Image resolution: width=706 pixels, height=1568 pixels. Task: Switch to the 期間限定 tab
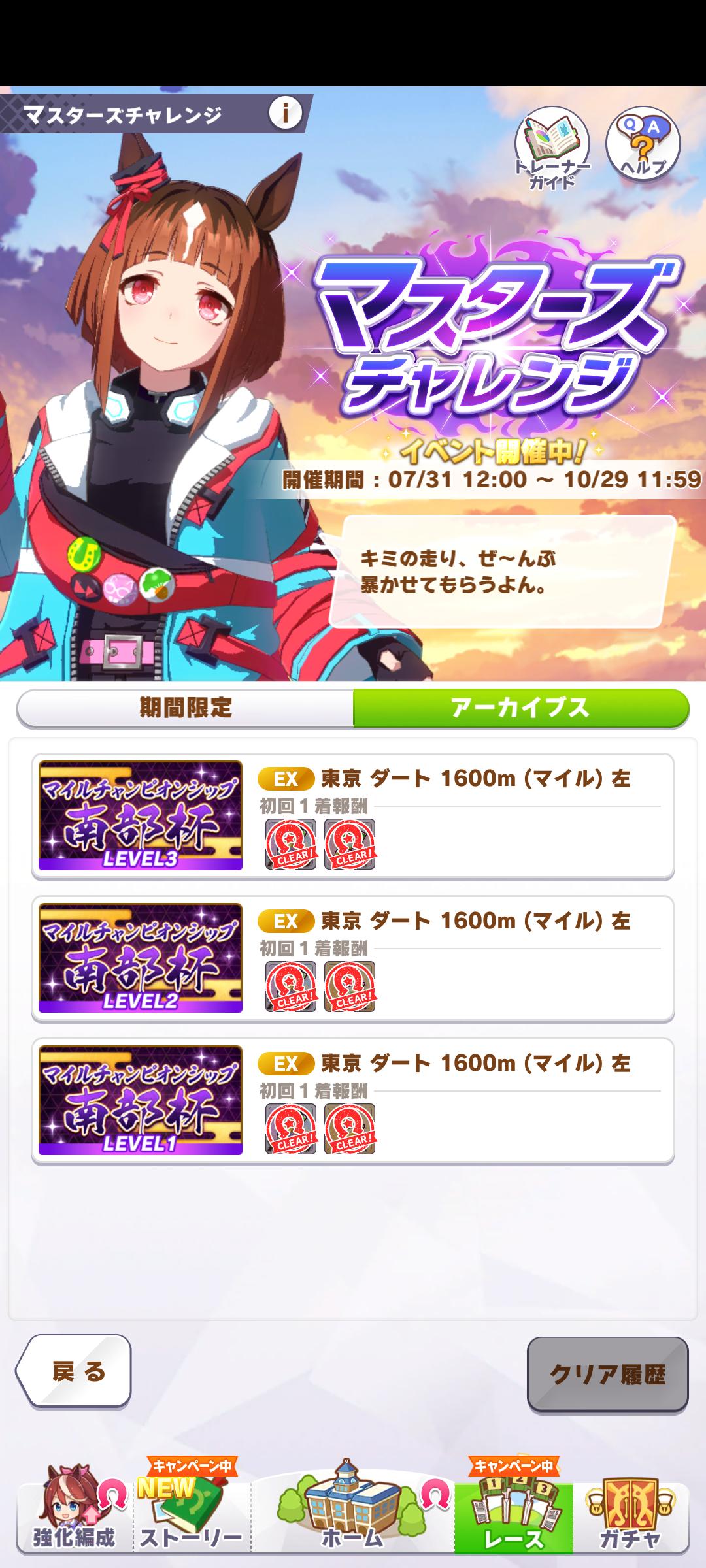coord(186,708)
